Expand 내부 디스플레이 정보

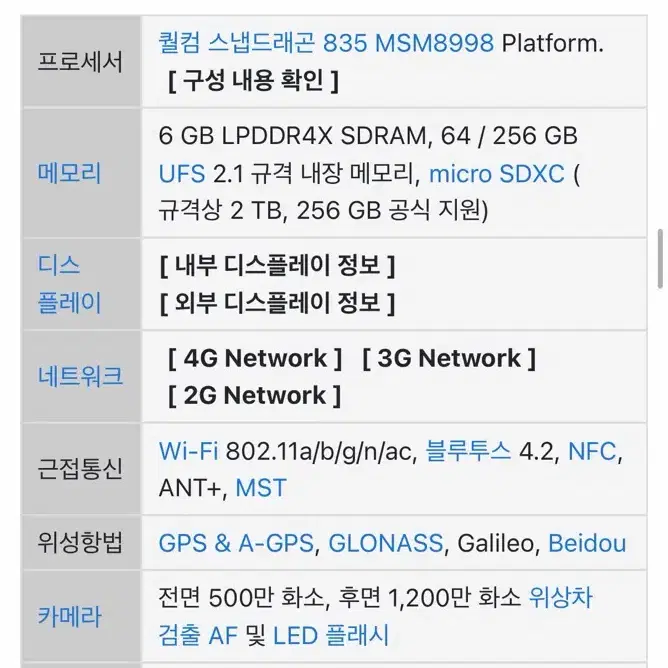277,265
